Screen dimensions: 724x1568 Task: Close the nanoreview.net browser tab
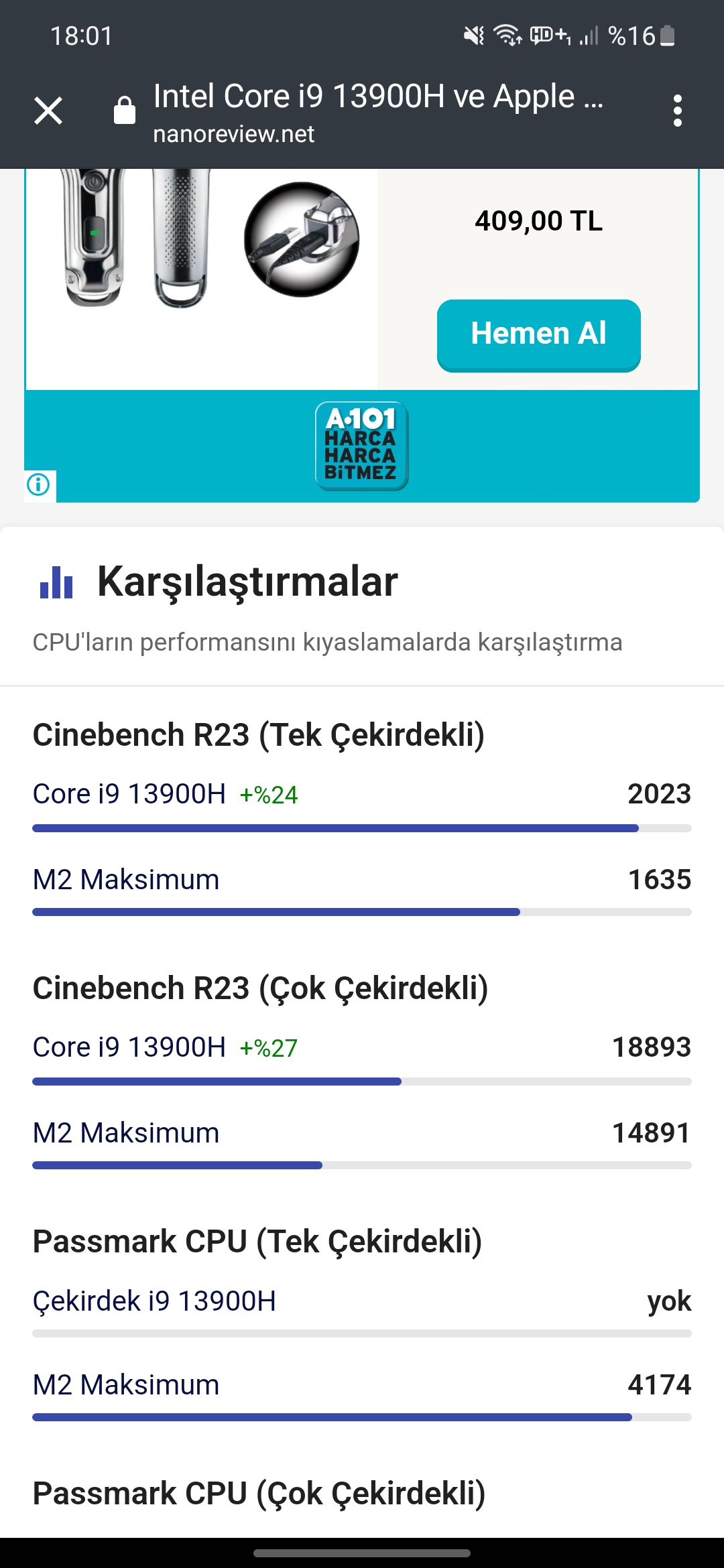pos(48,111)
